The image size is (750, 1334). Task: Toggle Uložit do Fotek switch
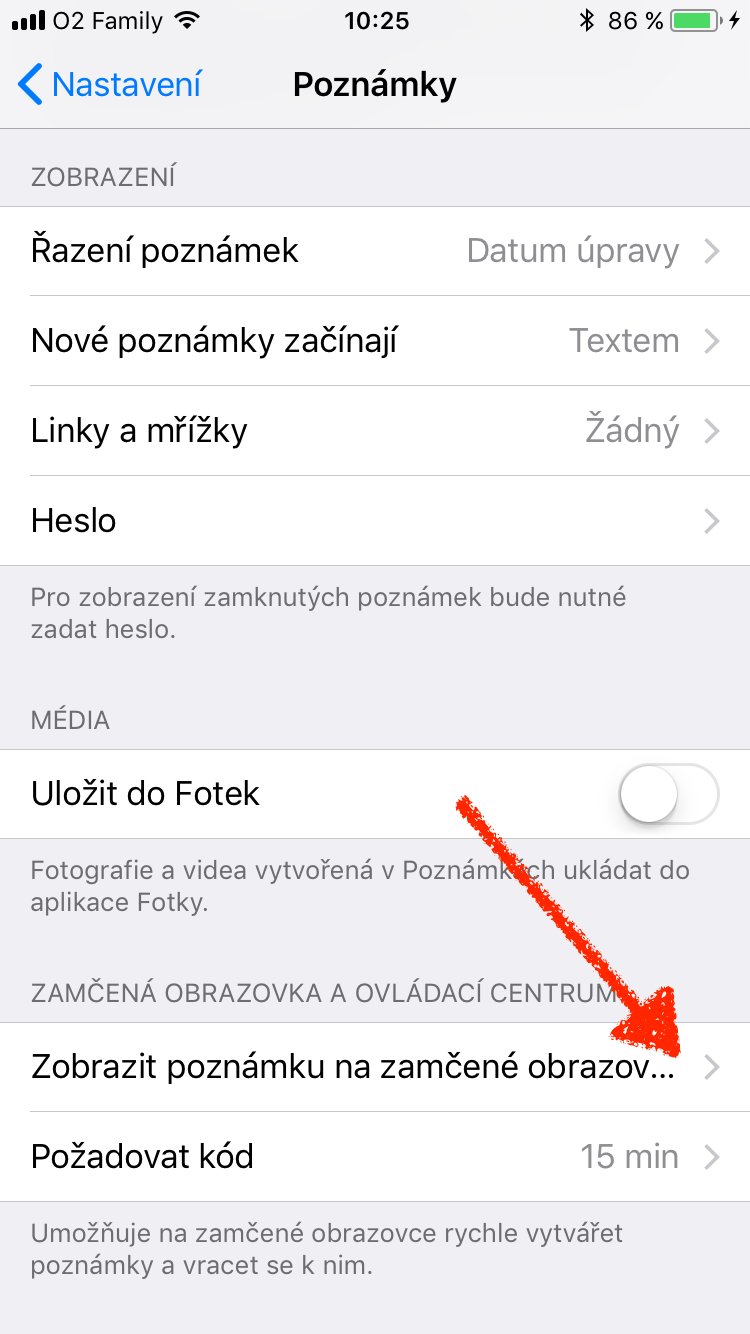click(x=668, y=794)
